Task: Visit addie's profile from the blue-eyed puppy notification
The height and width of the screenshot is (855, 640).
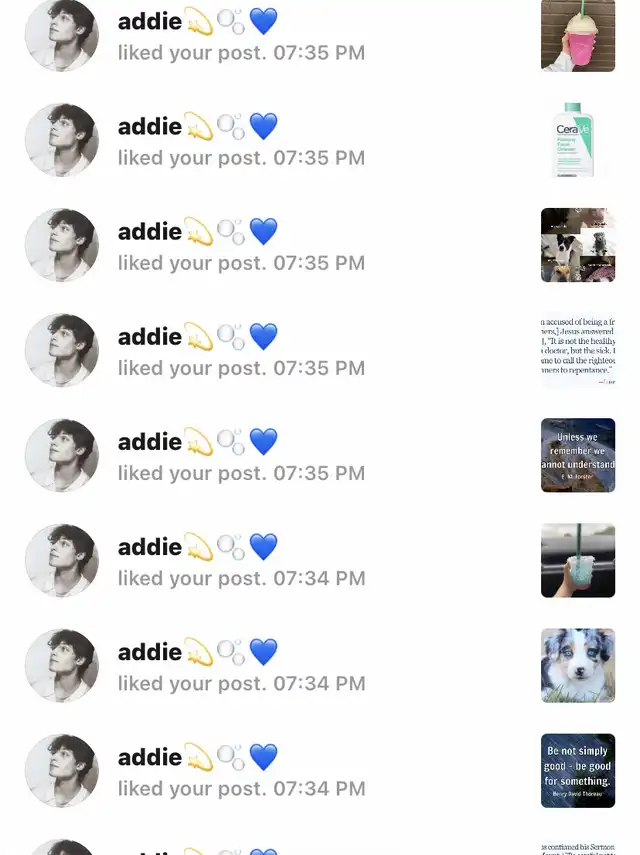Action: [x=62, y=665]
